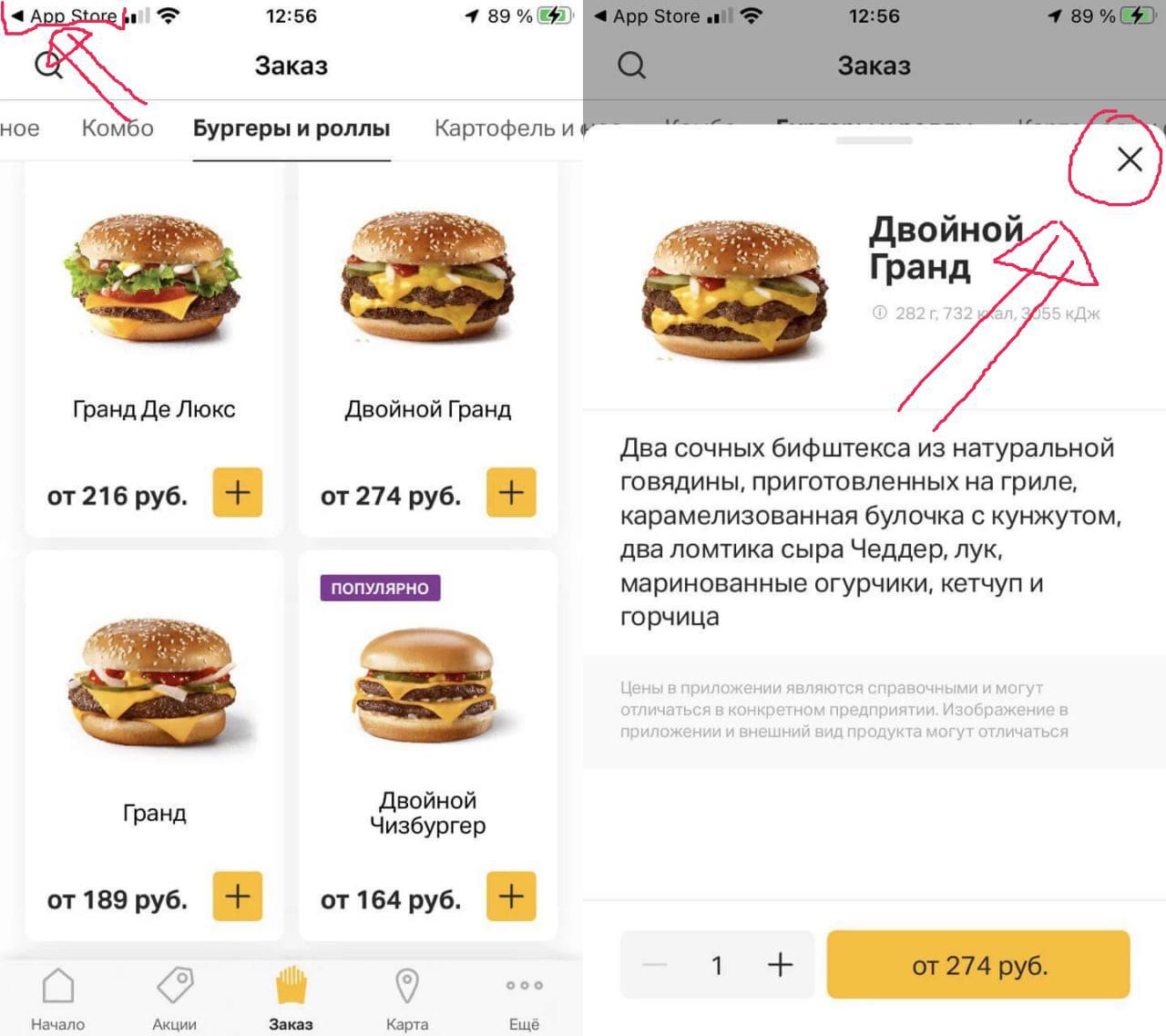This screenshot has height=1036, width=1166.
Task: Decrease quantity with the stepper minus
Action: coord(654,965)
